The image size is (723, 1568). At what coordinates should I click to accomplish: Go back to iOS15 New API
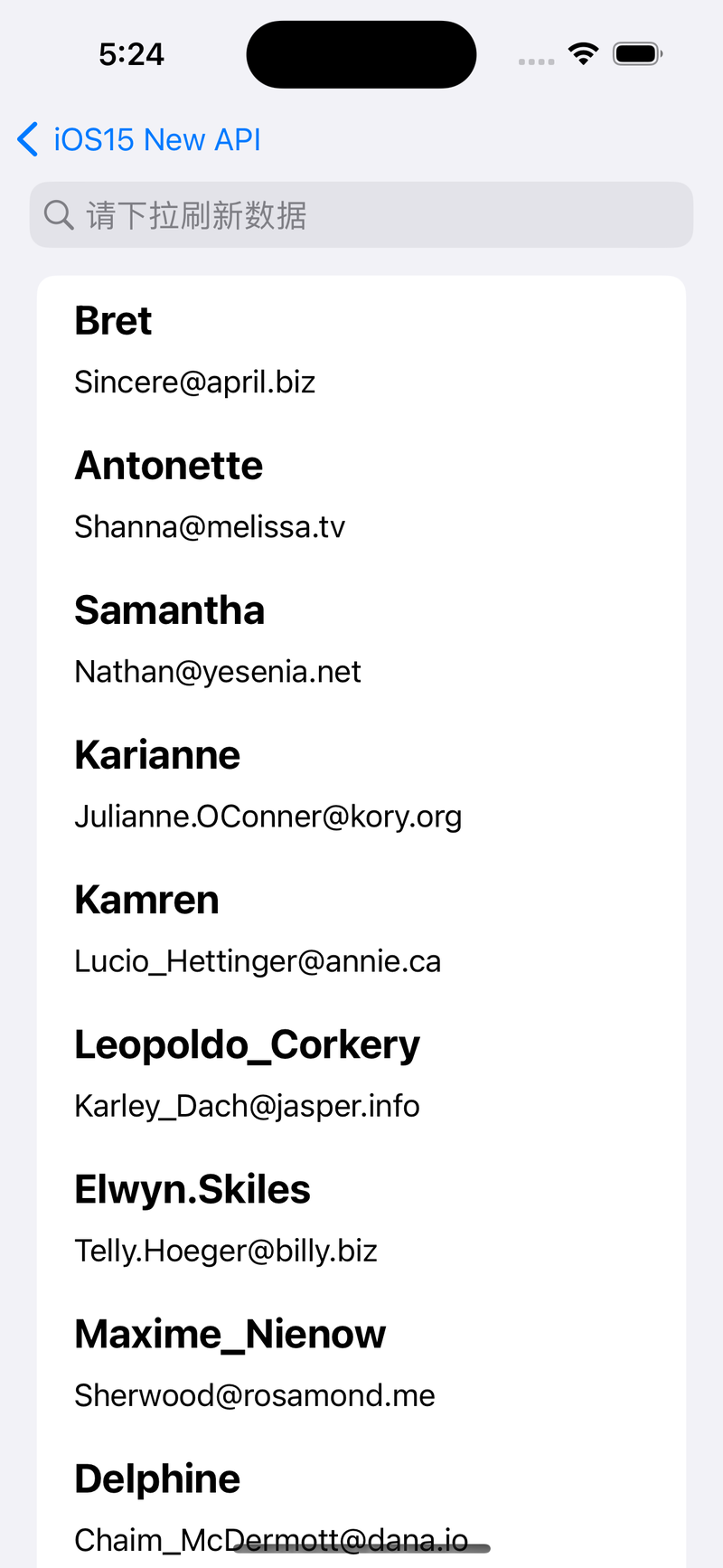[139, 140]
